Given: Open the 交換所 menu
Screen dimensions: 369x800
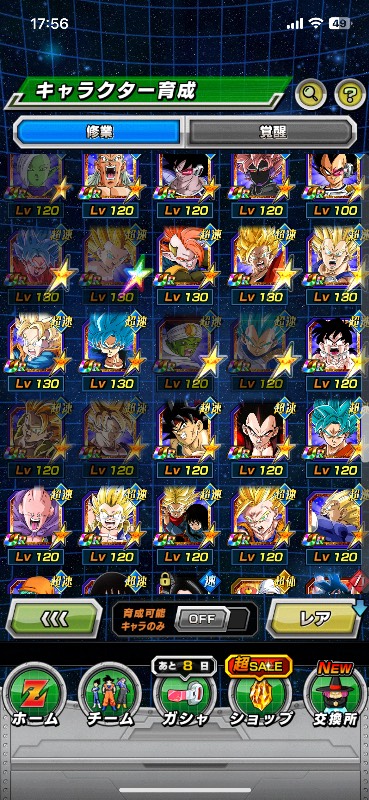Looking at the screenshot, I should pos(335,696).
